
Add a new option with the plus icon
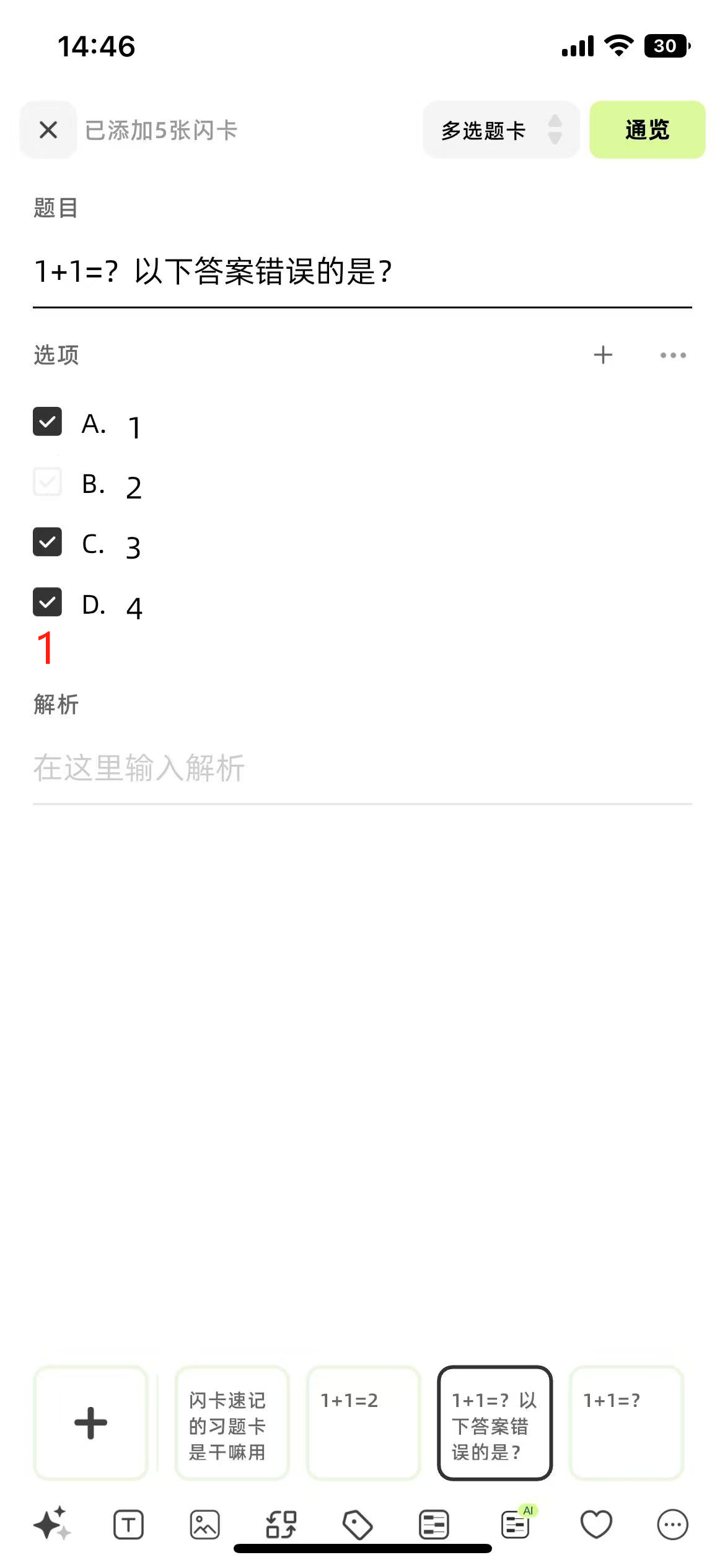pos(602,355)
